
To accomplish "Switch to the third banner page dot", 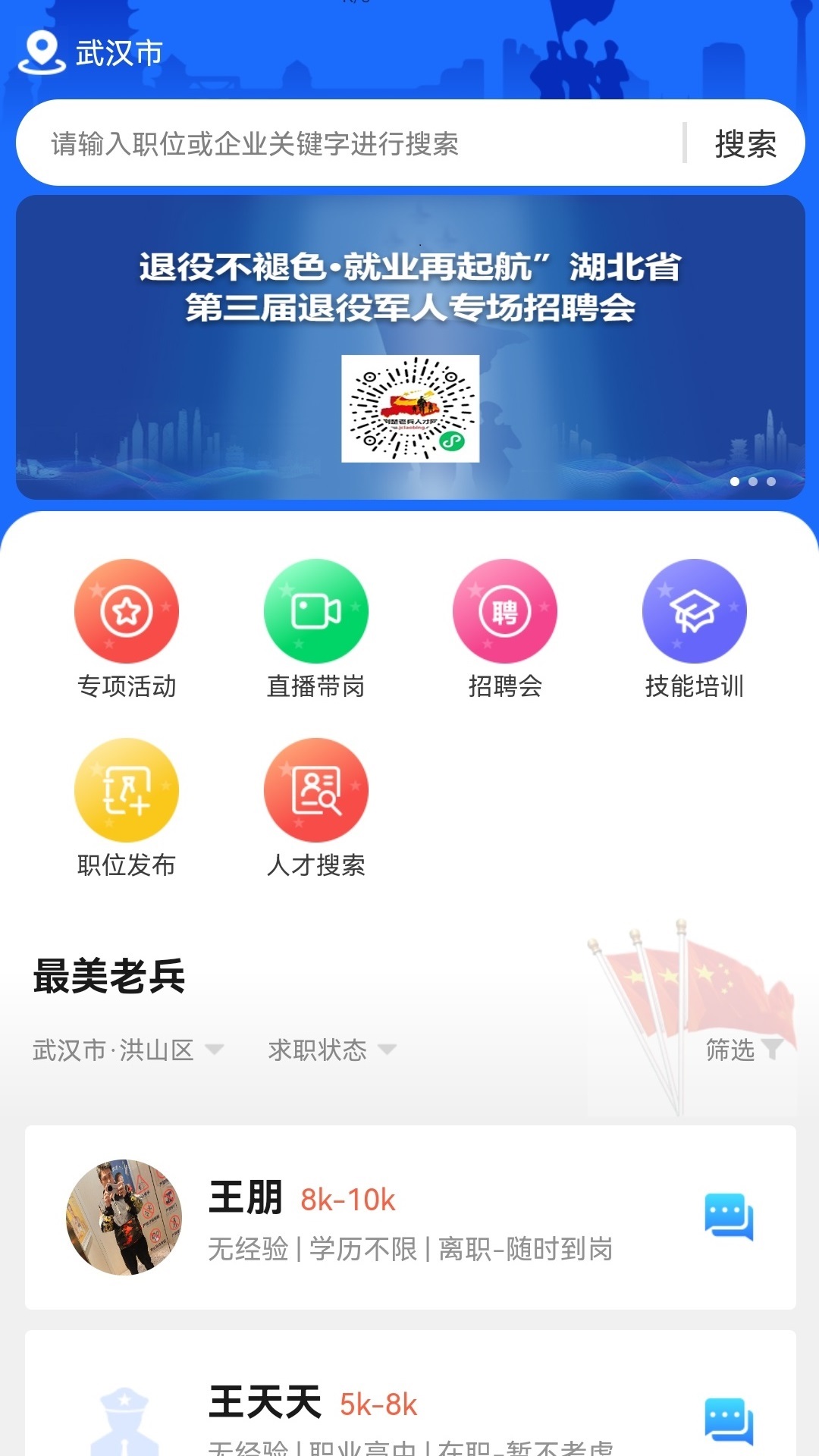I will (x=770, y=480).
